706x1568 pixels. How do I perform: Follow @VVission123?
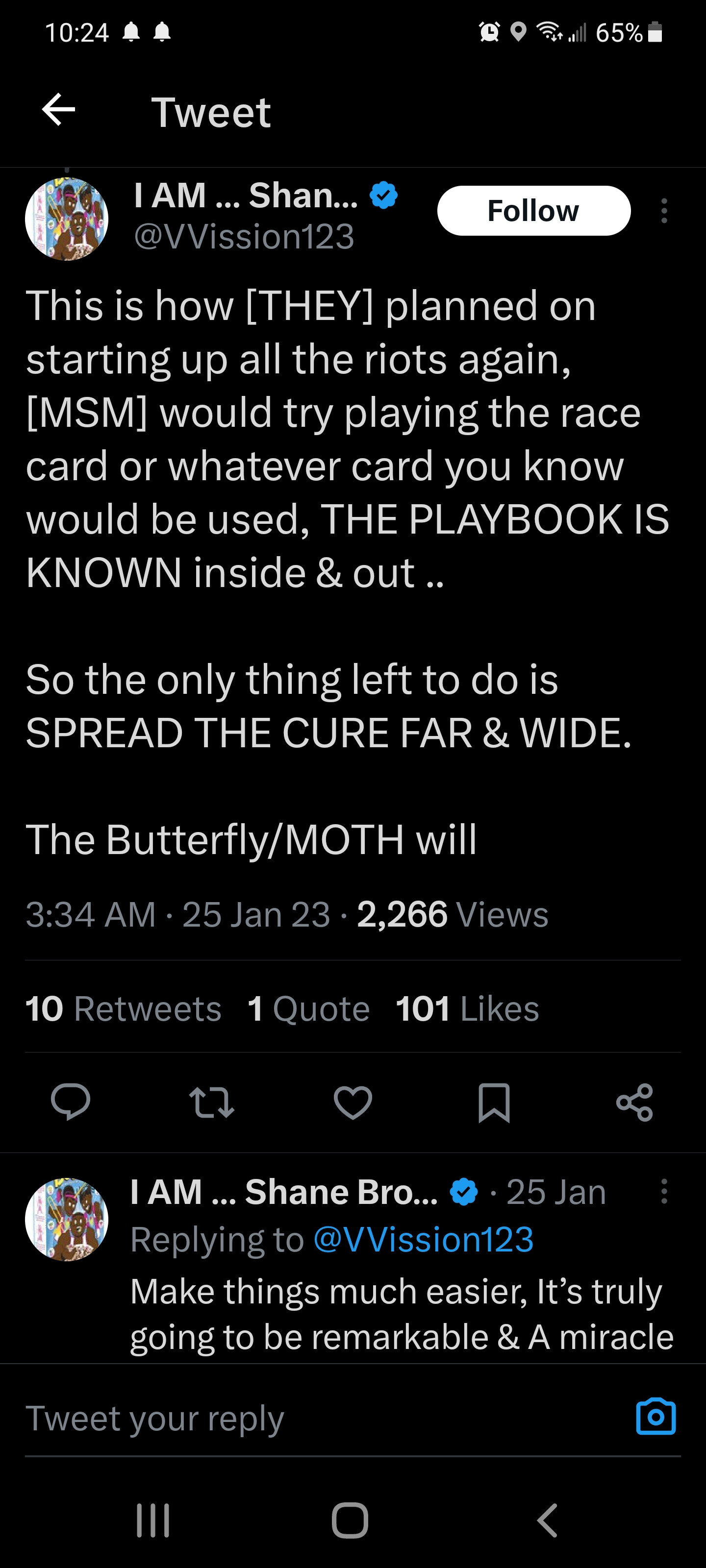533,211
